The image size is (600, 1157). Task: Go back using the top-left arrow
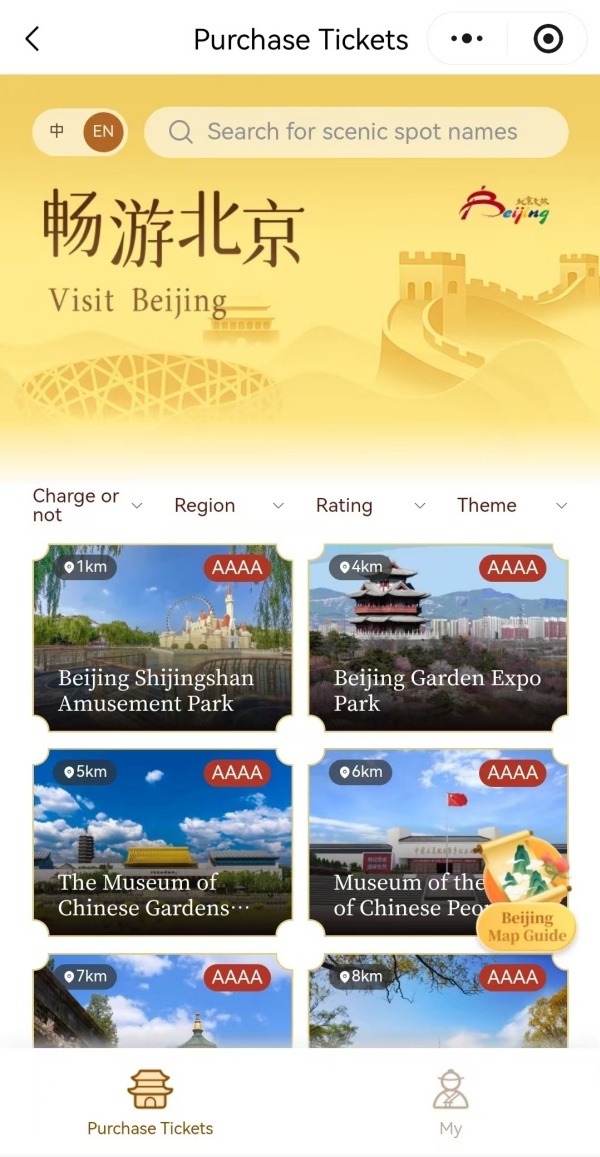tap(33, 40)
